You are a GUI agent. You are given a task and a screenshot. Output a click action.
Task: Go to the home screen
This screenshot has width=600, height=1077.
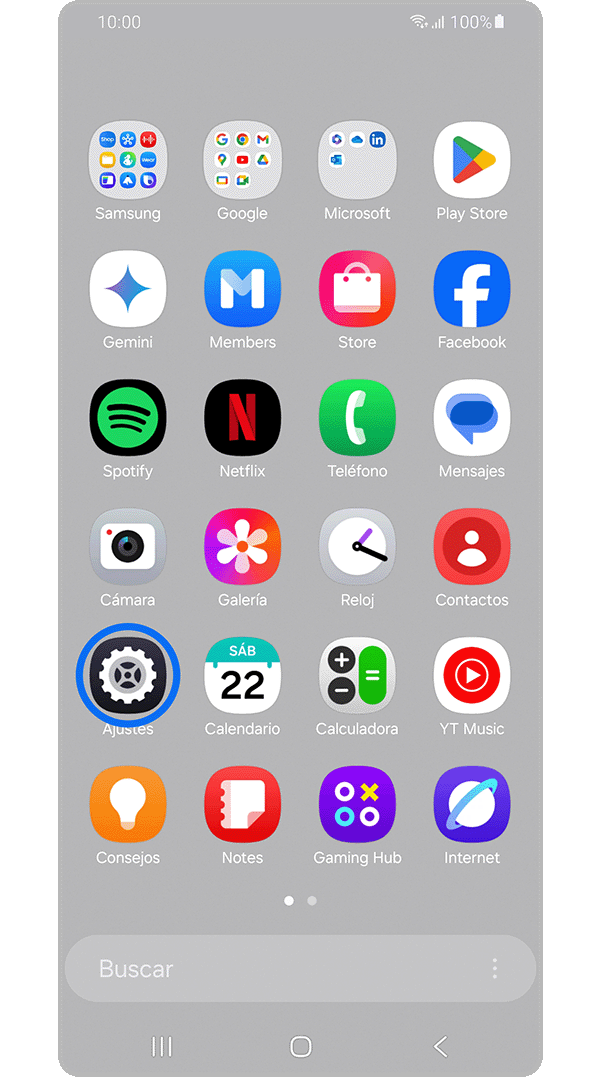click(300, 1046)
